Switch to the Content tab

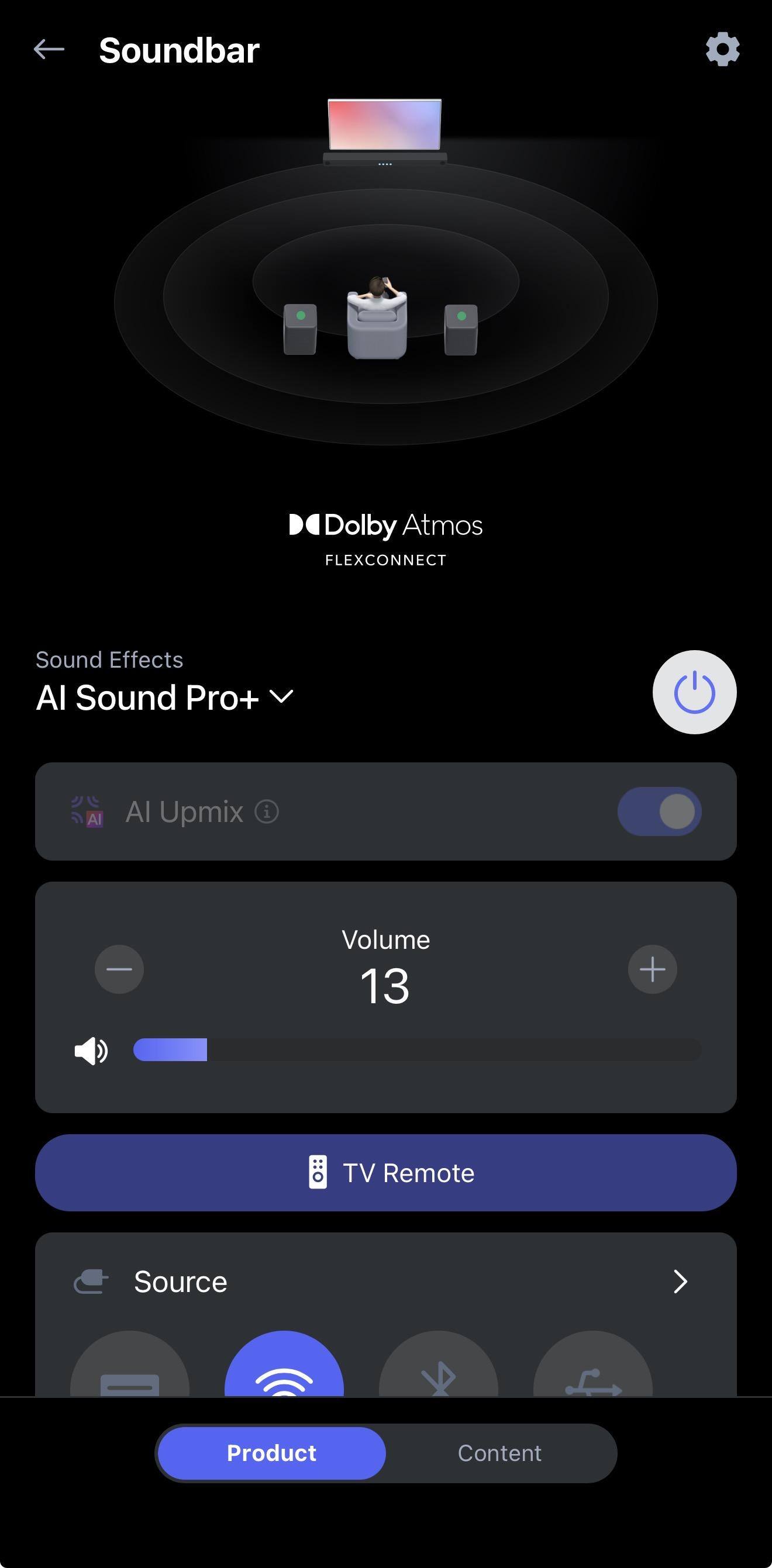pyautogui.click(x=499, y=1453)
